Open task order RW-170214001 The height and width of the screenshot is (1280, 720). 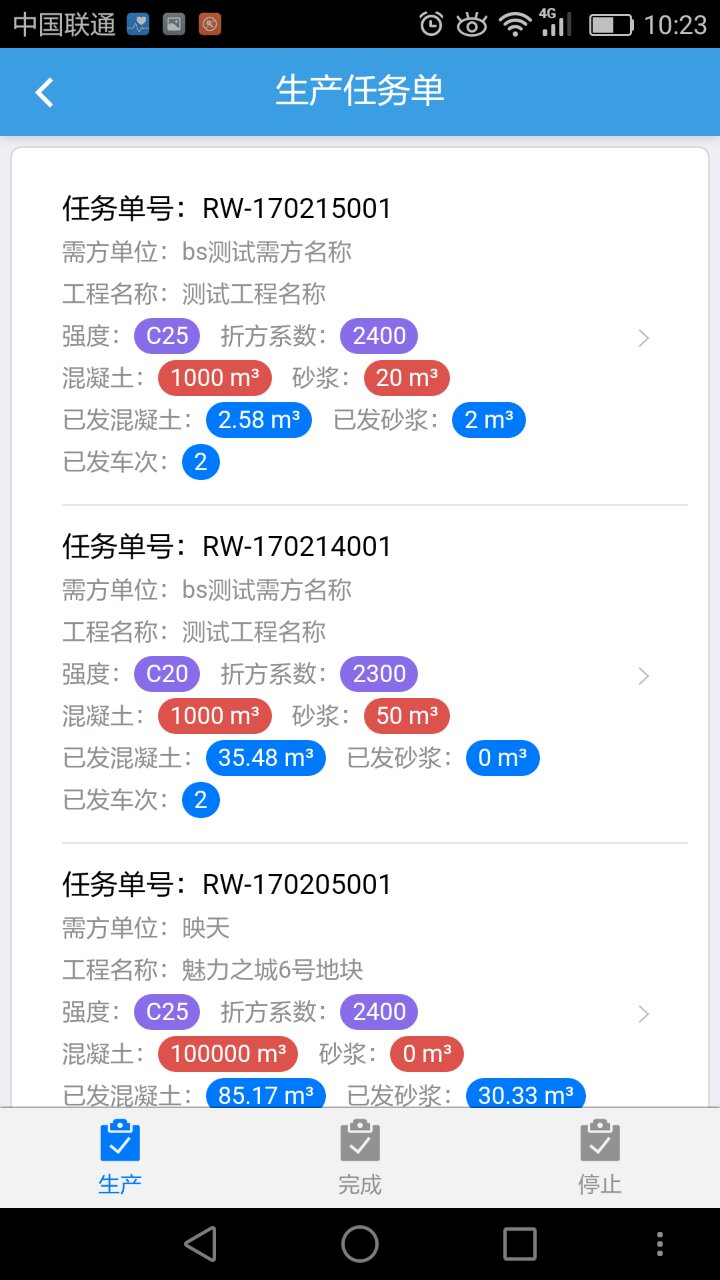(360, 674)
